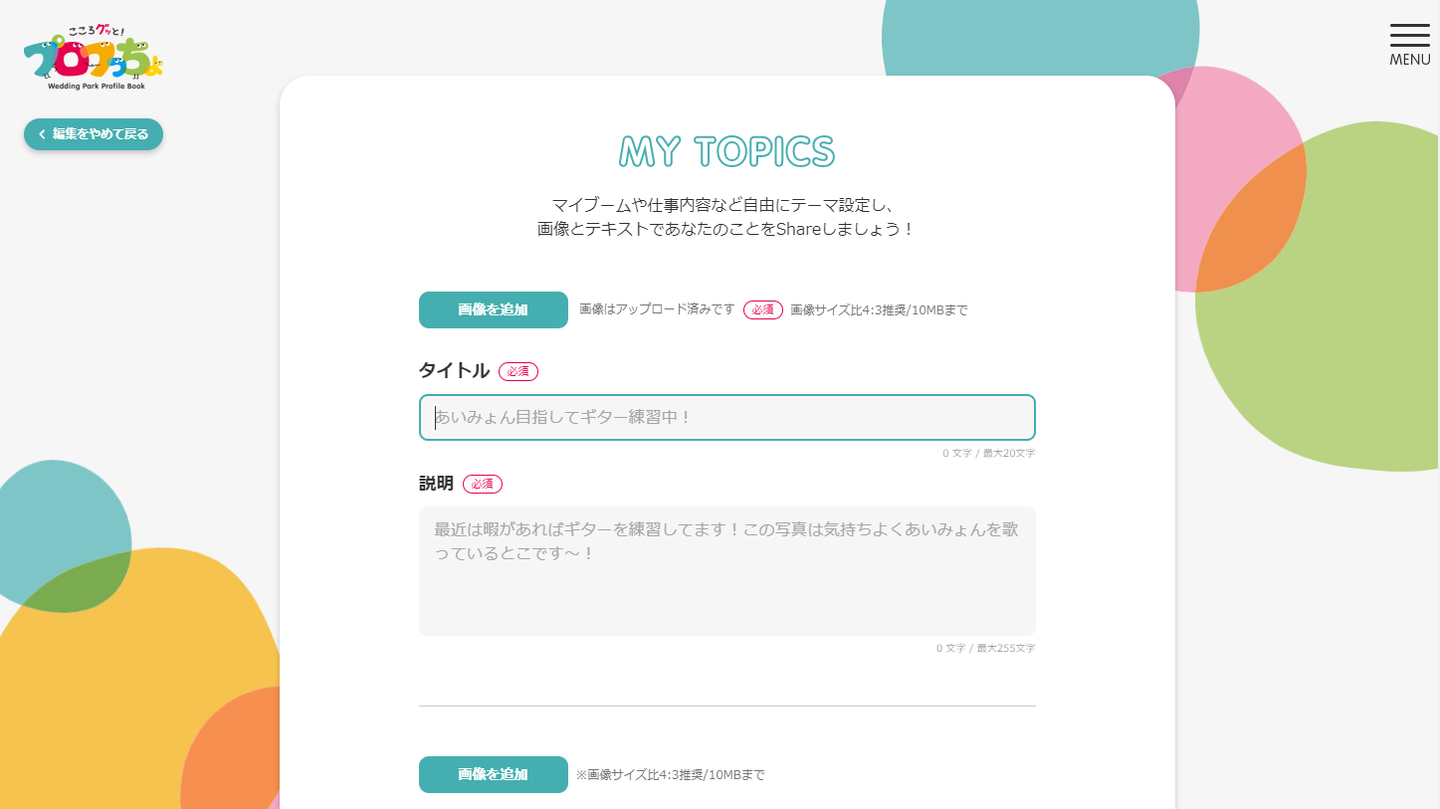Tap 編集をやめて戻る to go back

coord(94,134)
